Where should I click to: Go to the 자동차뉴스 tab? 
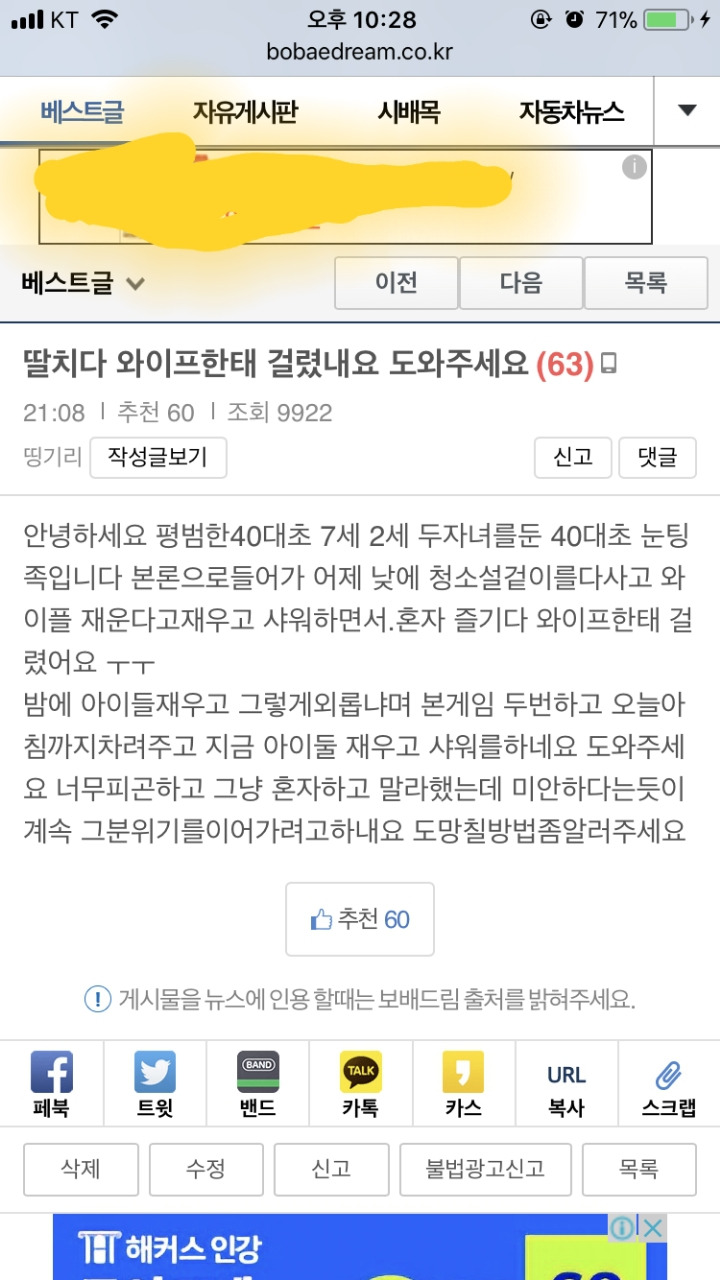click(x=571, y=112)
